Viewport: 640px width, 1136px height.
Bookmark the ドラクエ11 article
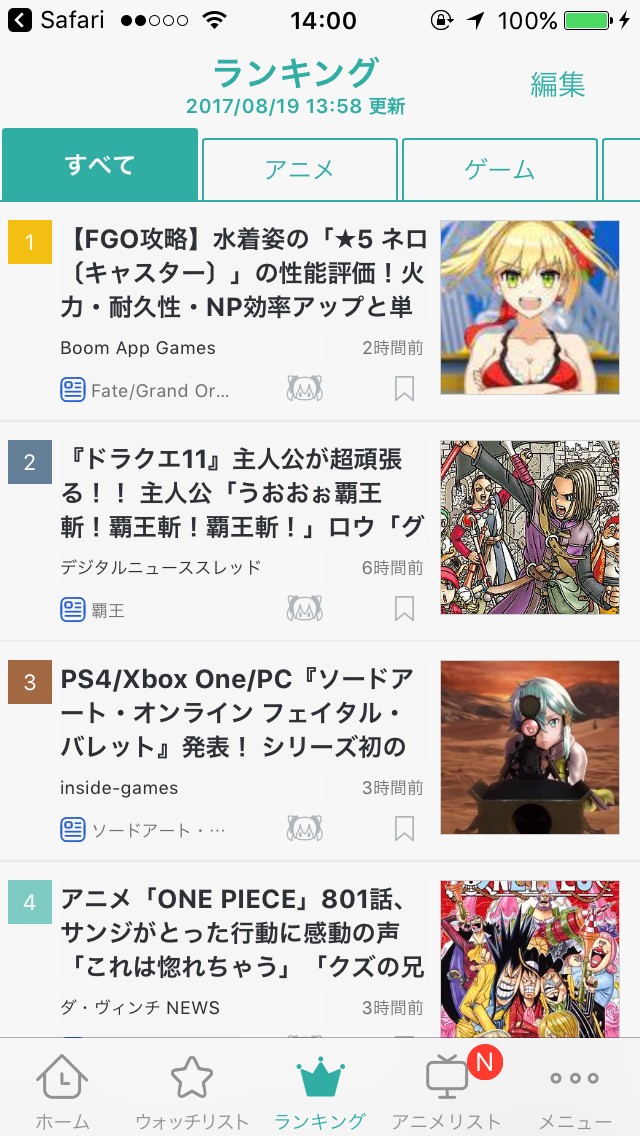tap(404, 608)
